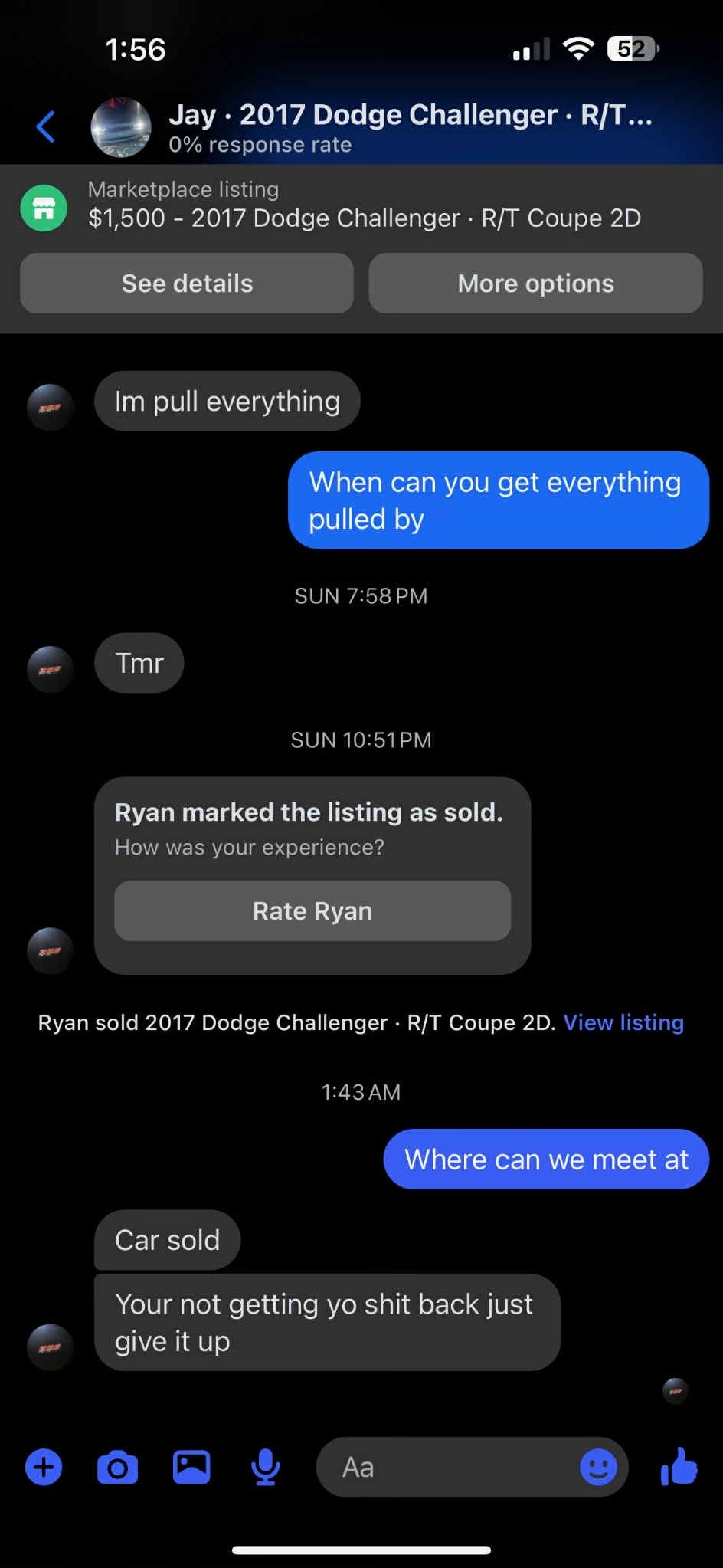Screen dimensions: 723x1568
Task: Open More options for the listing
Action: 535,284
